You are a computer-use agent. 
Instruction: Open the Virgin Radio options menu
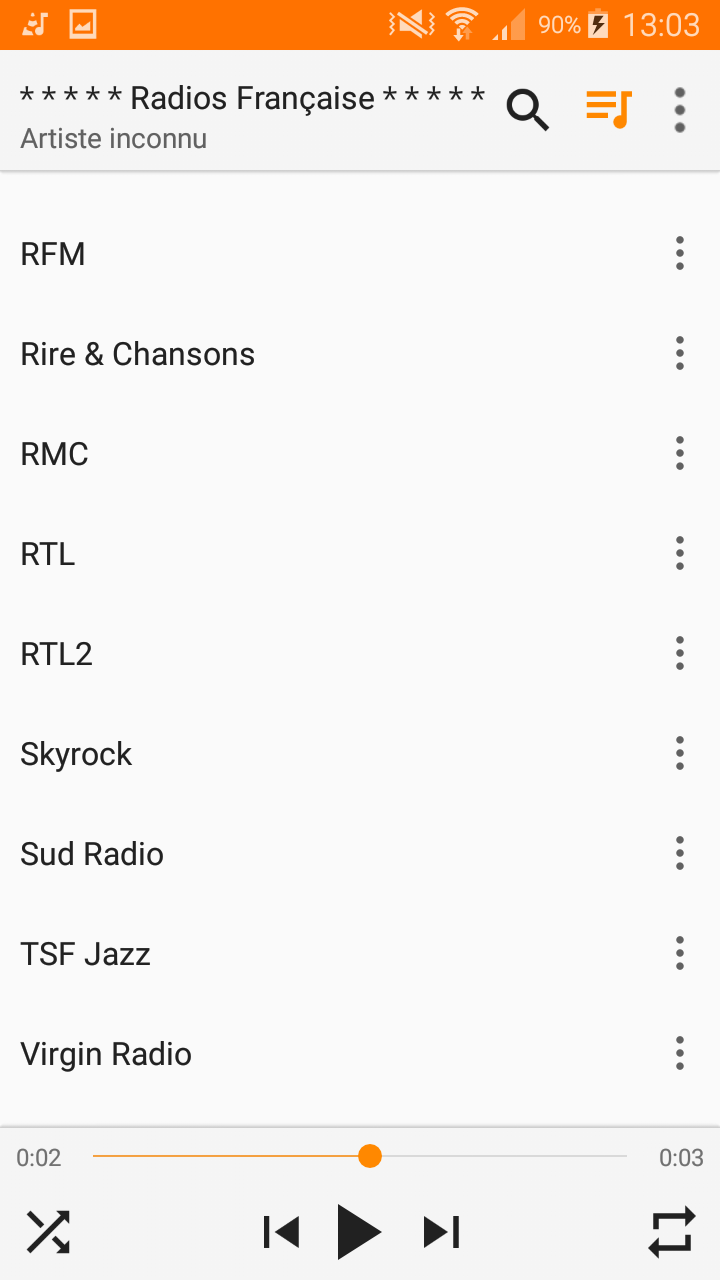[680, 1053]
